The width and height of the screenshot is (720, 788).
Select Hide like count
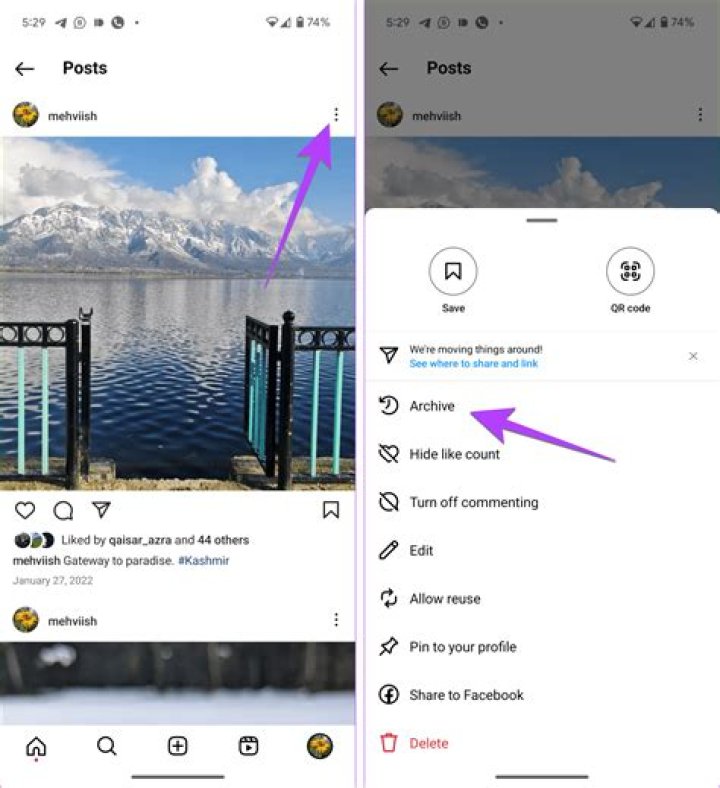pos(454,454)
